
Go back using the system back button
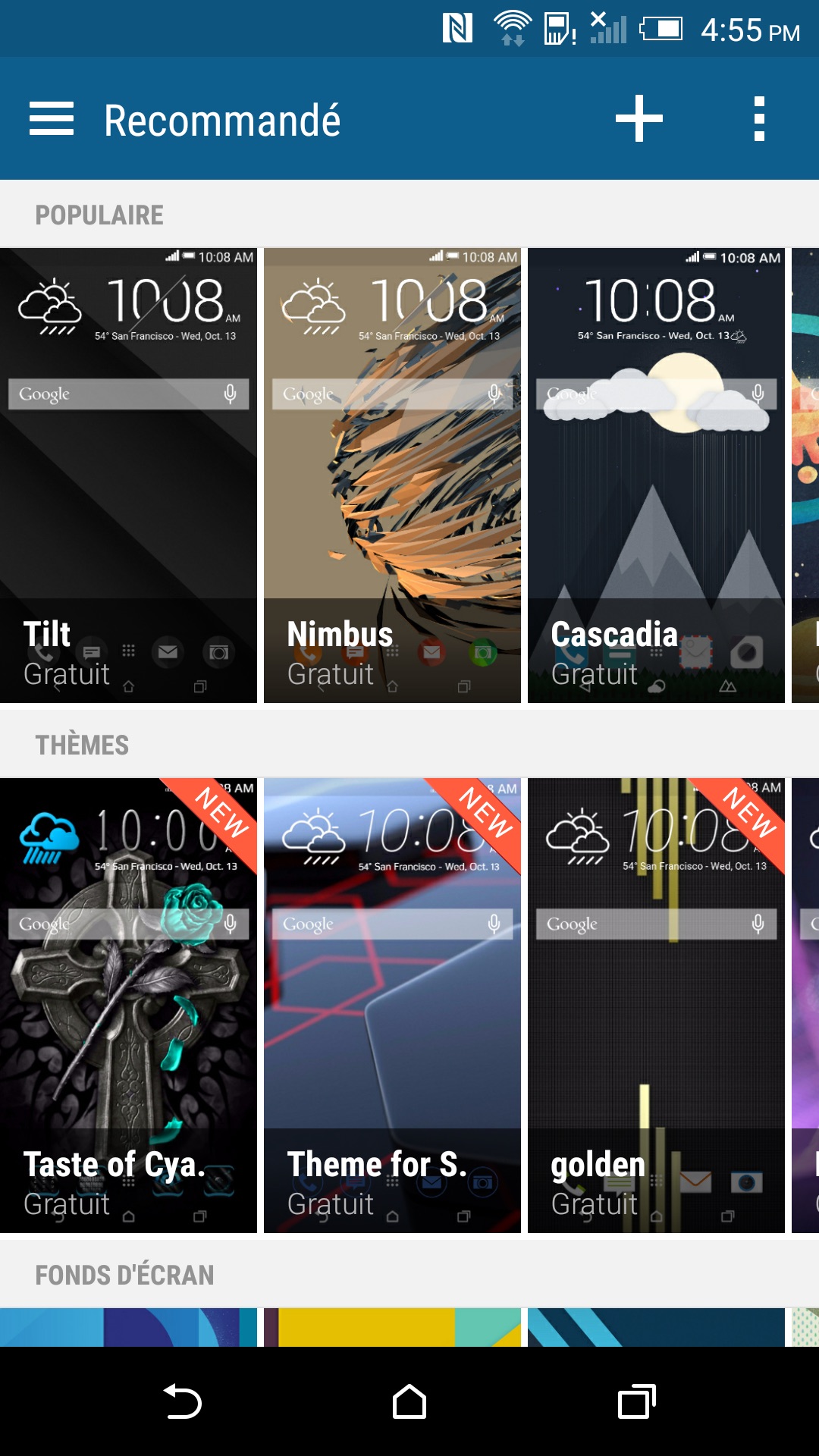point(182,1401)
